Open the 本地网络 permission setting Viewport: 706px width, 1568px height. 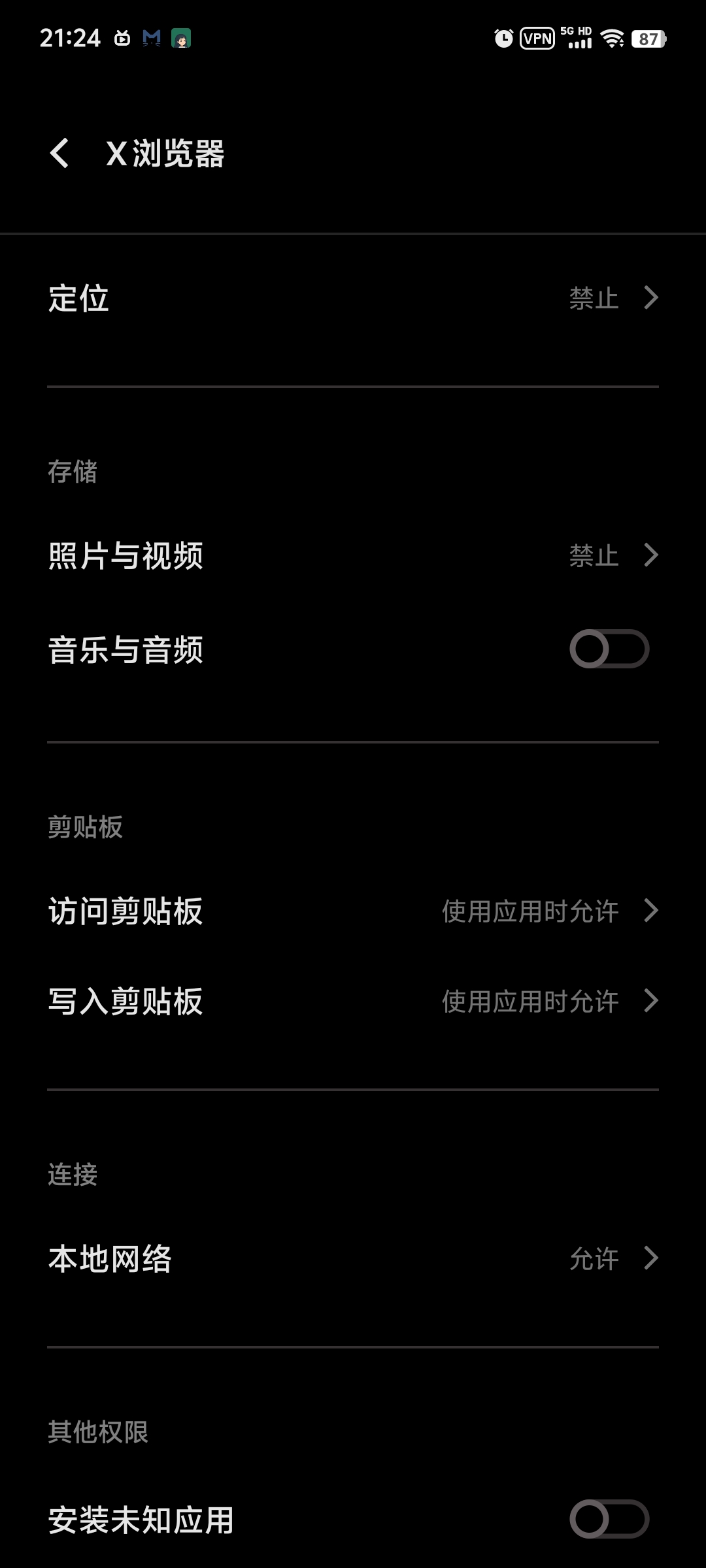click(x=353, y=1258)
